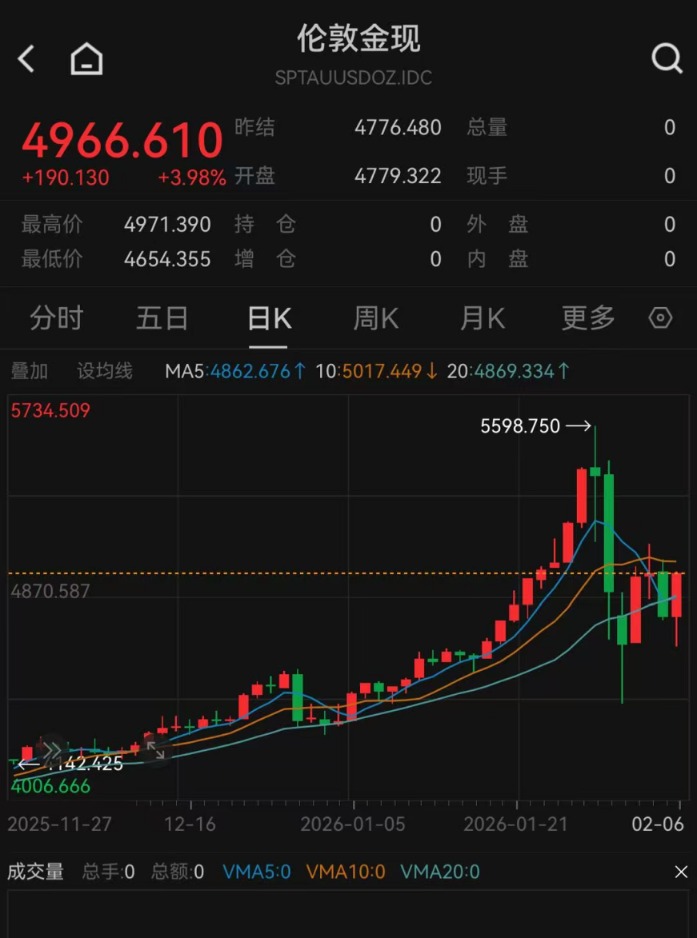This screenshot has height=938, width=697.
Task: Tap the double-arrow chart scroll icon
Action: pyautogui.click(x=52, y=749)
